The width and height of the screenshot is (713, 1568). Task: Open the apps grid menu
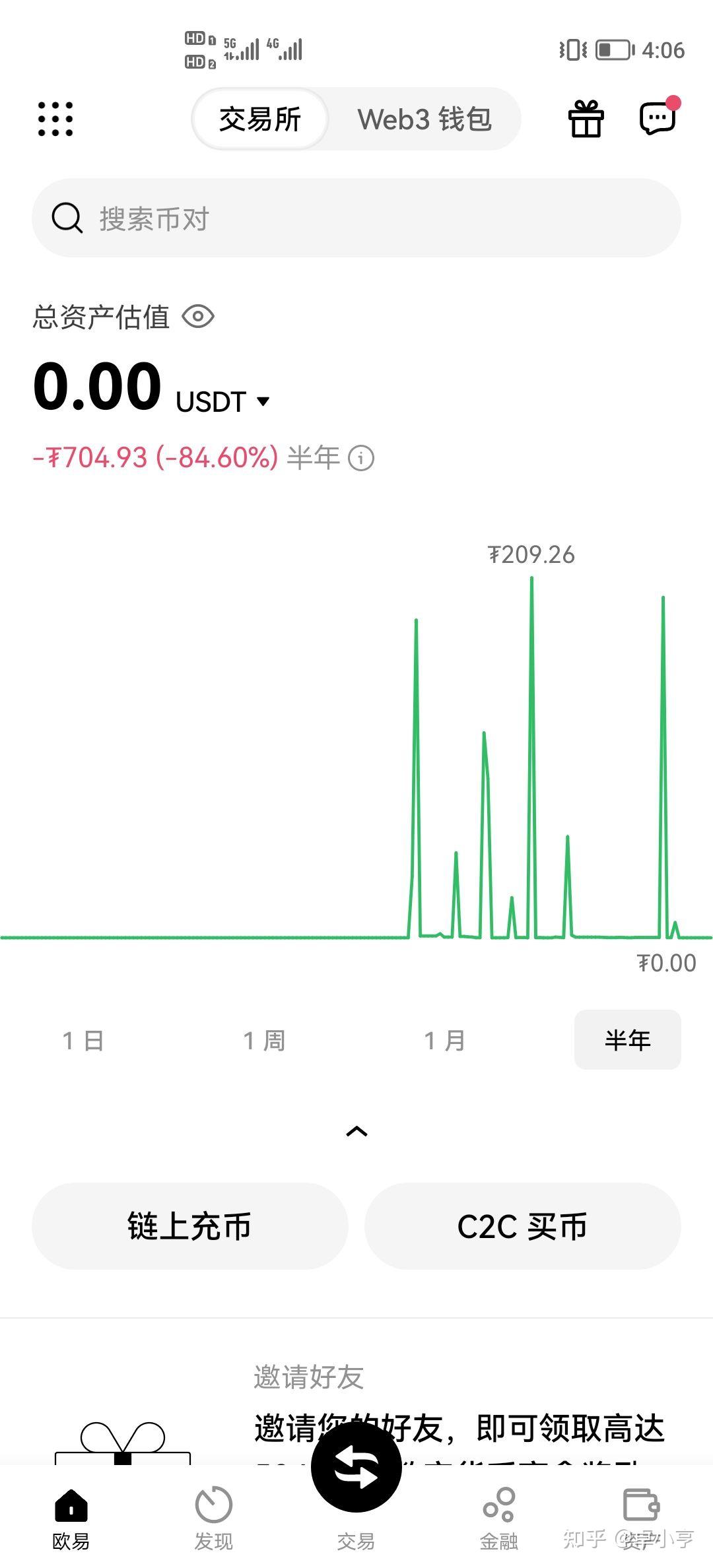(55, 119)
